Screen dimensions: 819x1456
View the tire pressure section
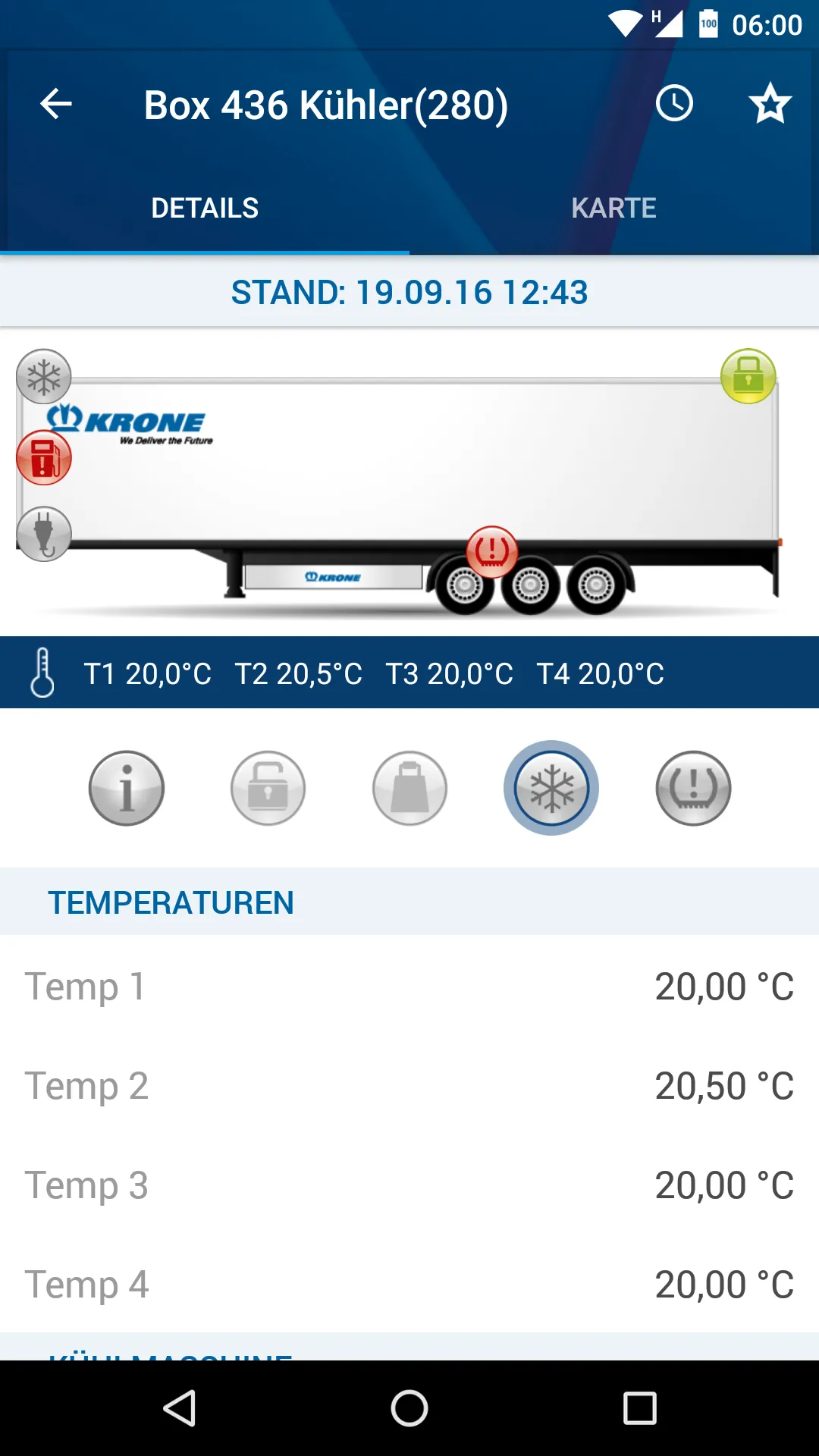point(693,788)
